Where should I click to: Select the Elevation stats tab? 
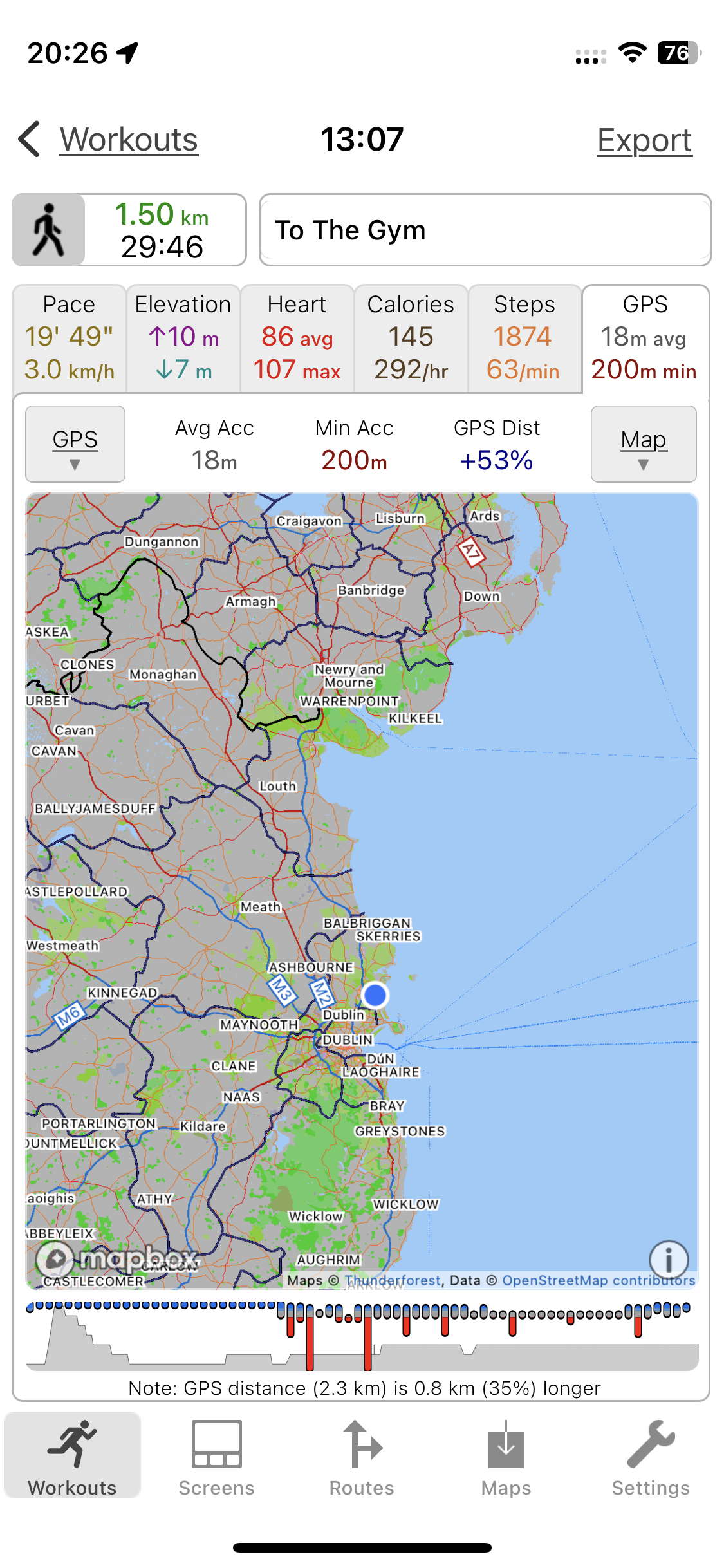pos(183,338)
